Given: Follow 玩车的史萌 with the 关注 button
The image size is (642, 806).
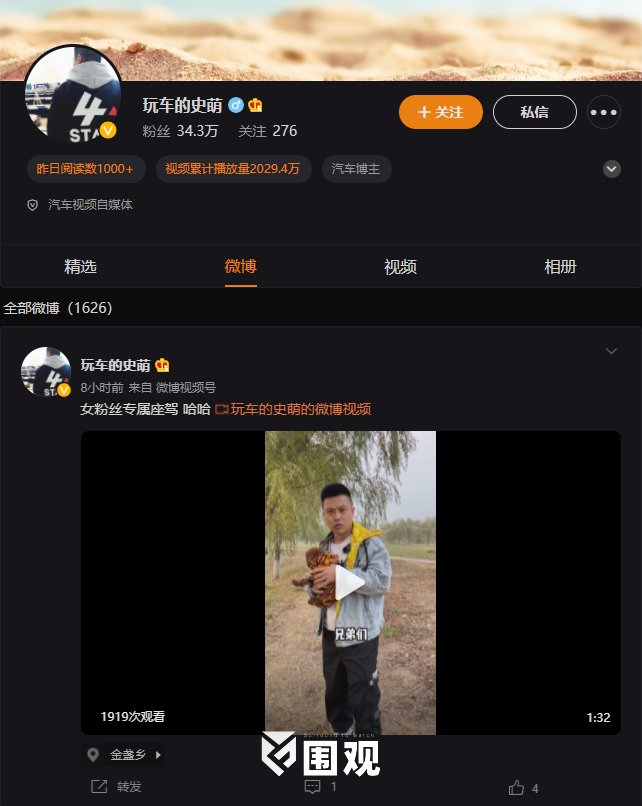Looking at the screenshot, I should 440,112.
